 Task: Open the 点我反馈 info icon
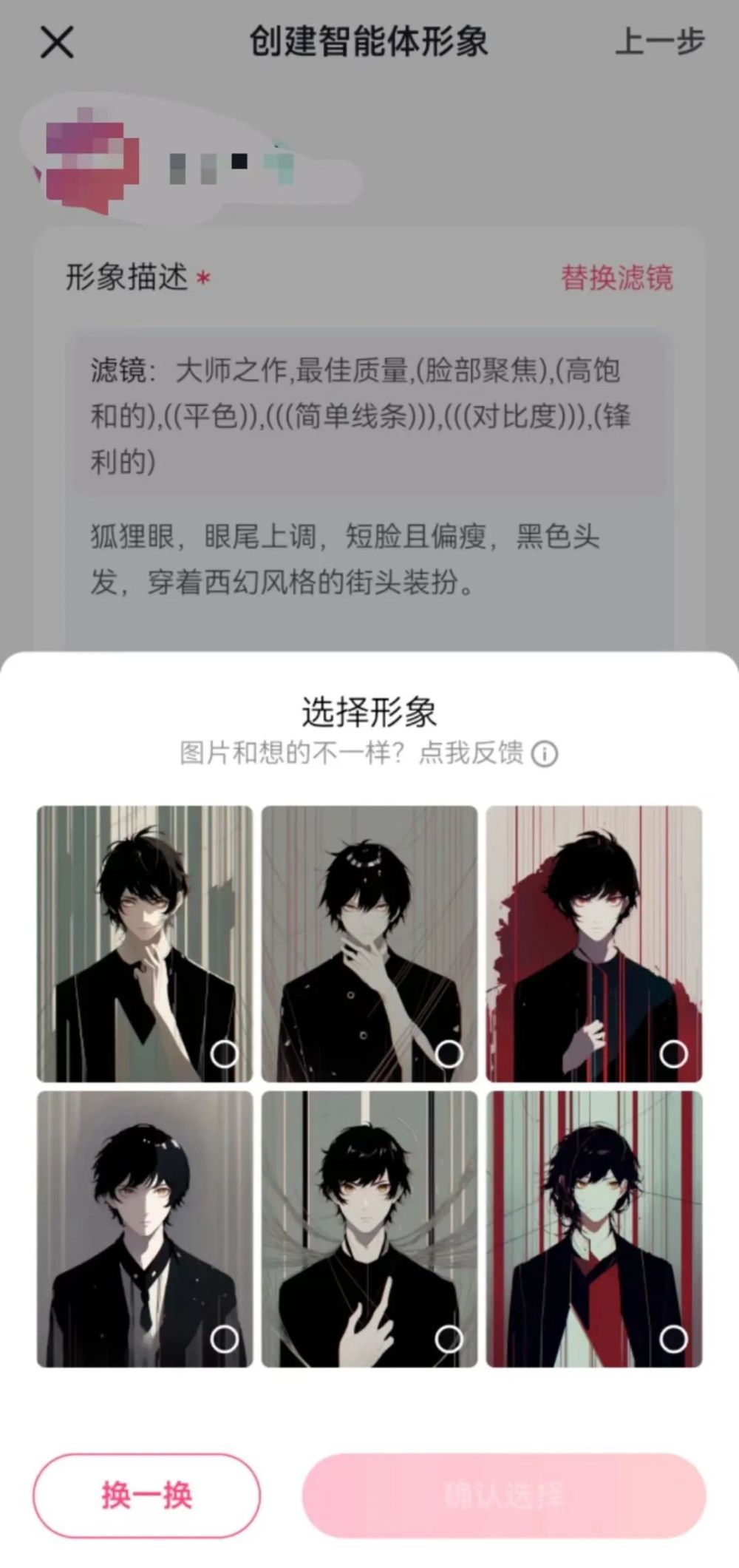(x=545, y=754)
